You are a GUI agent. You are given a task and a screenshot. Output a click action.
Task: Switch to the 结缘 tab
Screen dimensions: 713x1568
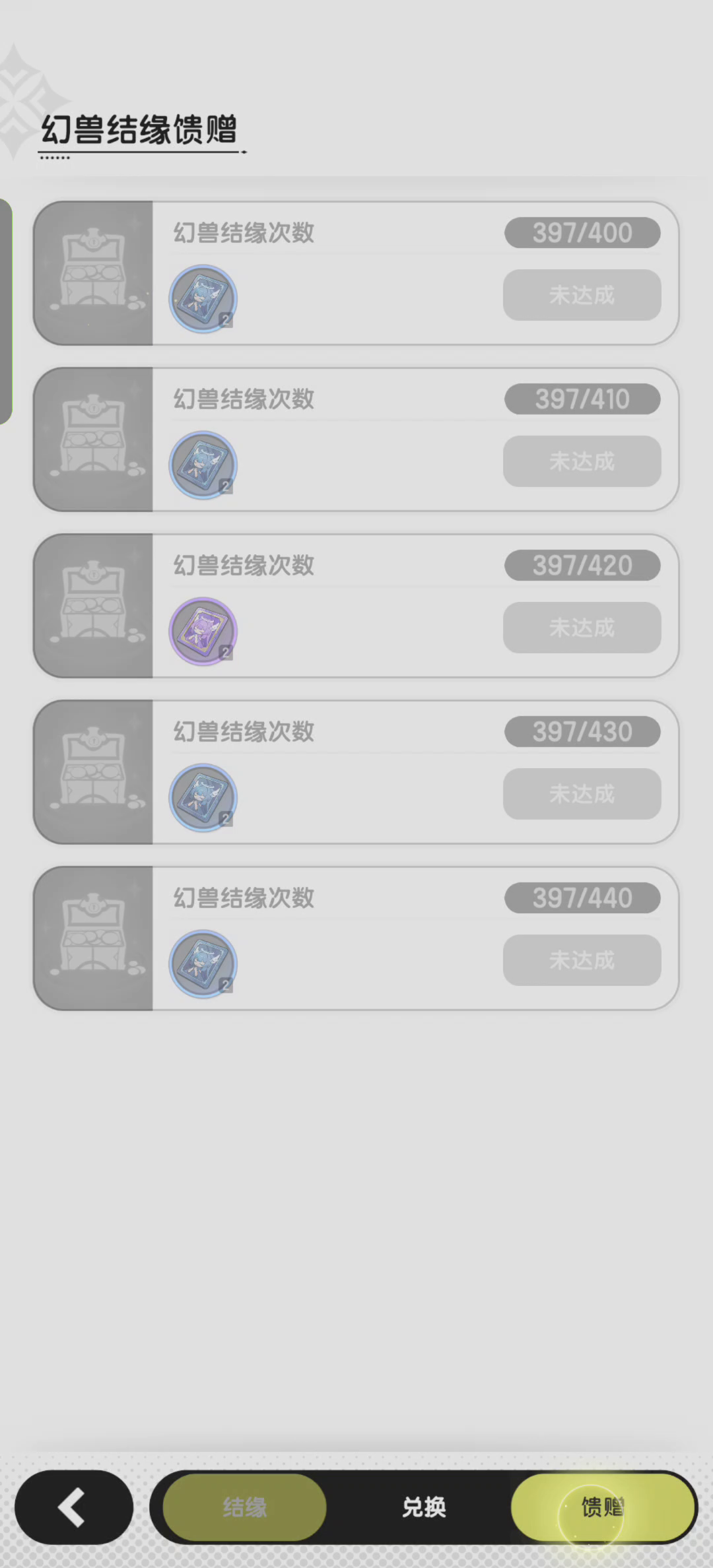244,1507
